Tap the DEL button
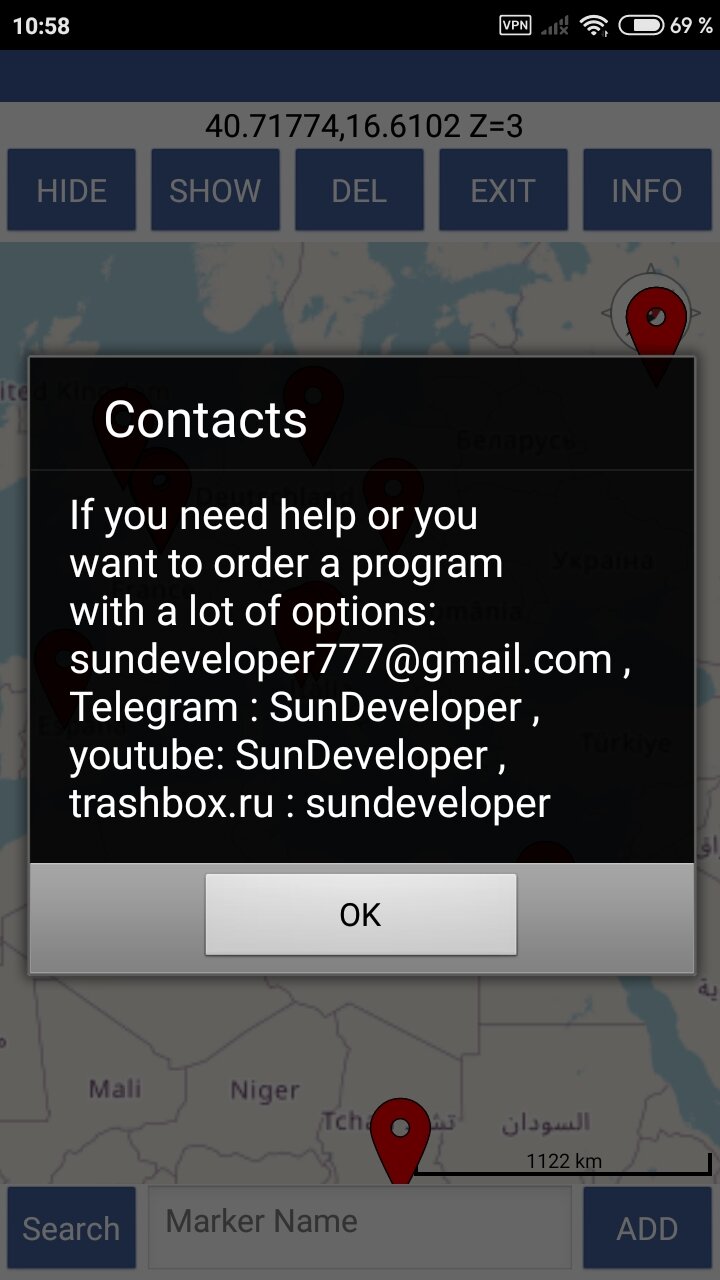The width and height of the screenshot is (720, 1280). (359, 190)
